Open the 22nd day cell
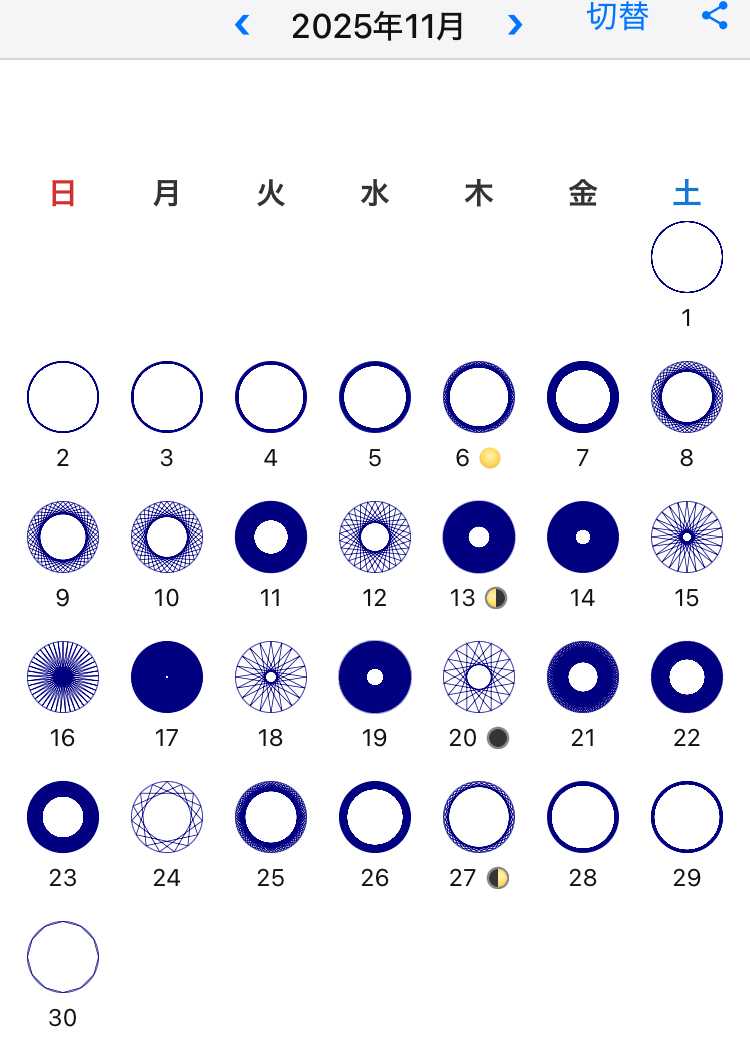Viewport: 750px width, 1050px height. [x=687, y=677]
